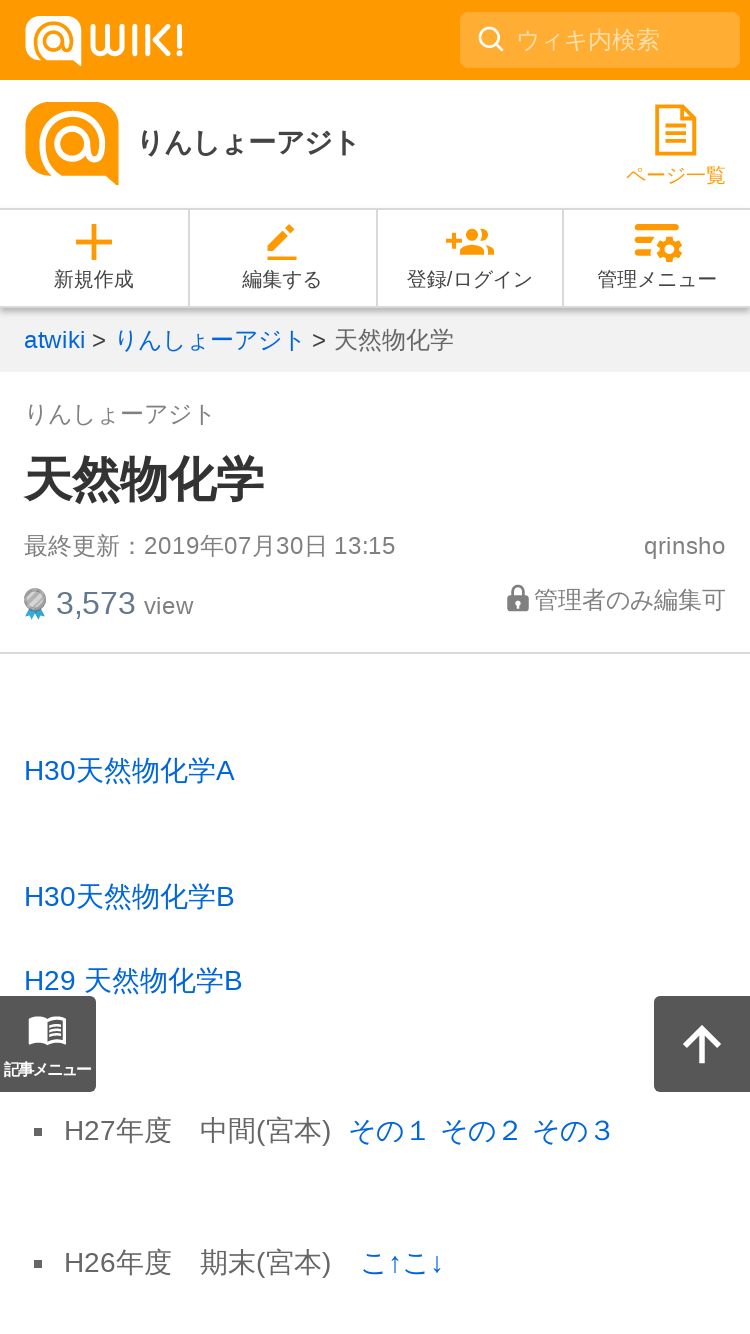The image size is (750, 1334).
Task: Open the りんしょーアジト wiki title
Action: coord(248,143)
